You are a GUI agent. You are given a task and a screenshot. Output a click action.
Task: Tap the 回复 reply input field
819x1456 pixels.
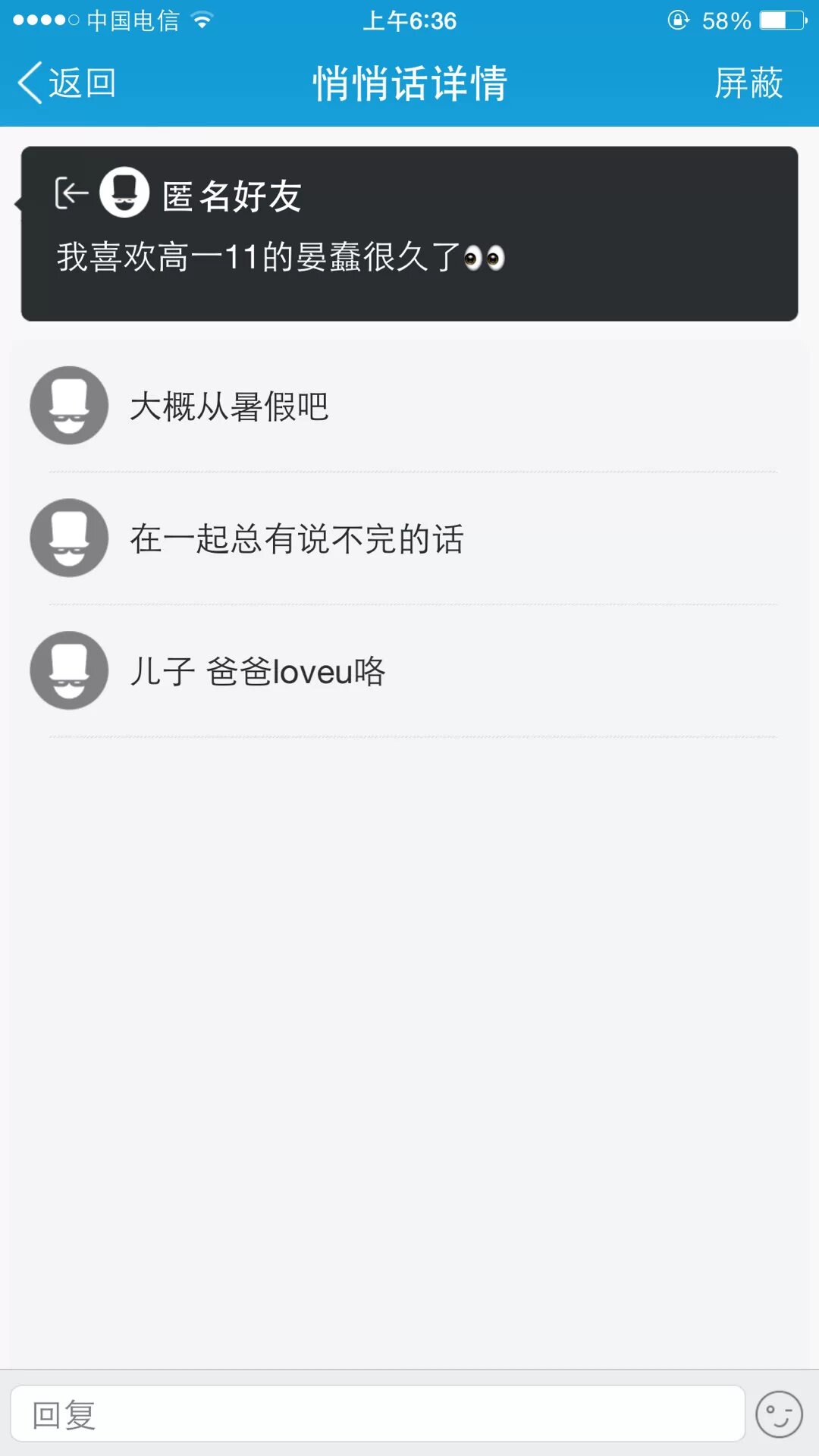click(377, 1414)
